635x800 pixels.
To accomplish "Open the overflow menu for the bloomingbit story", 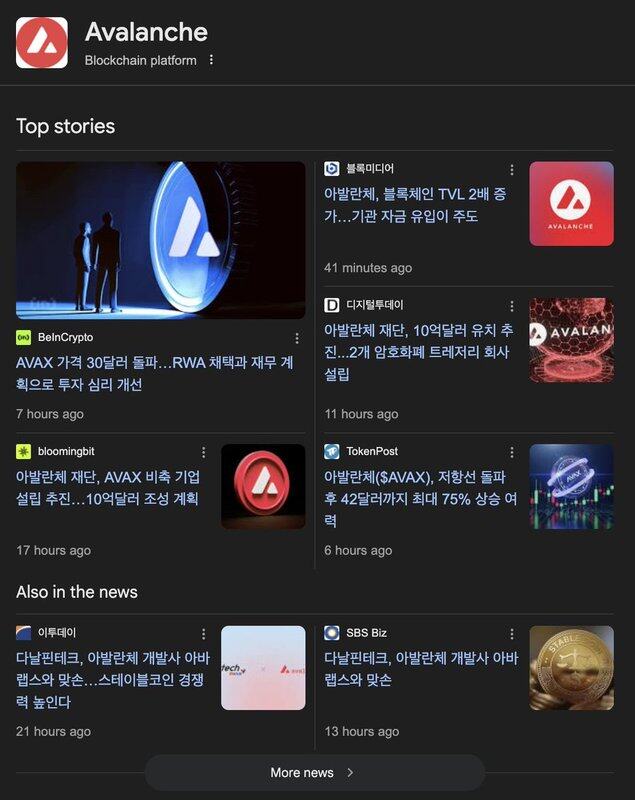I will pos(204,452).
